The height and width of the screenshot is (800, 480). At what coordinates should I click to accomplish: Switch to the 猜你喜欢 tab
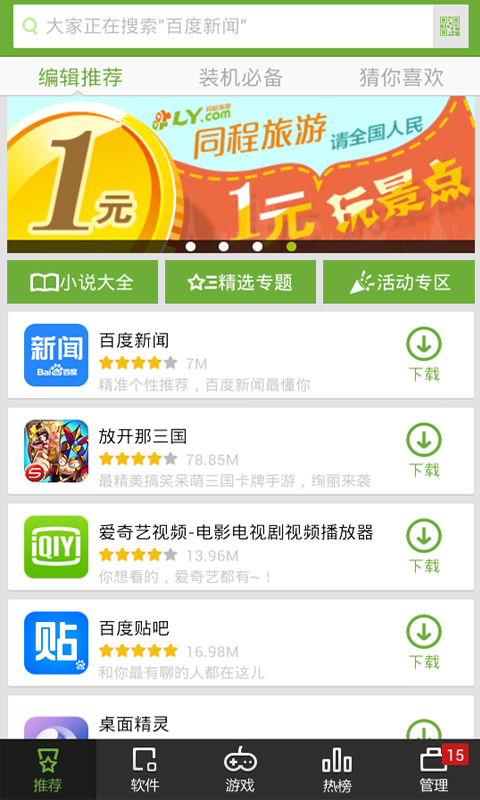tap(401, 77)
